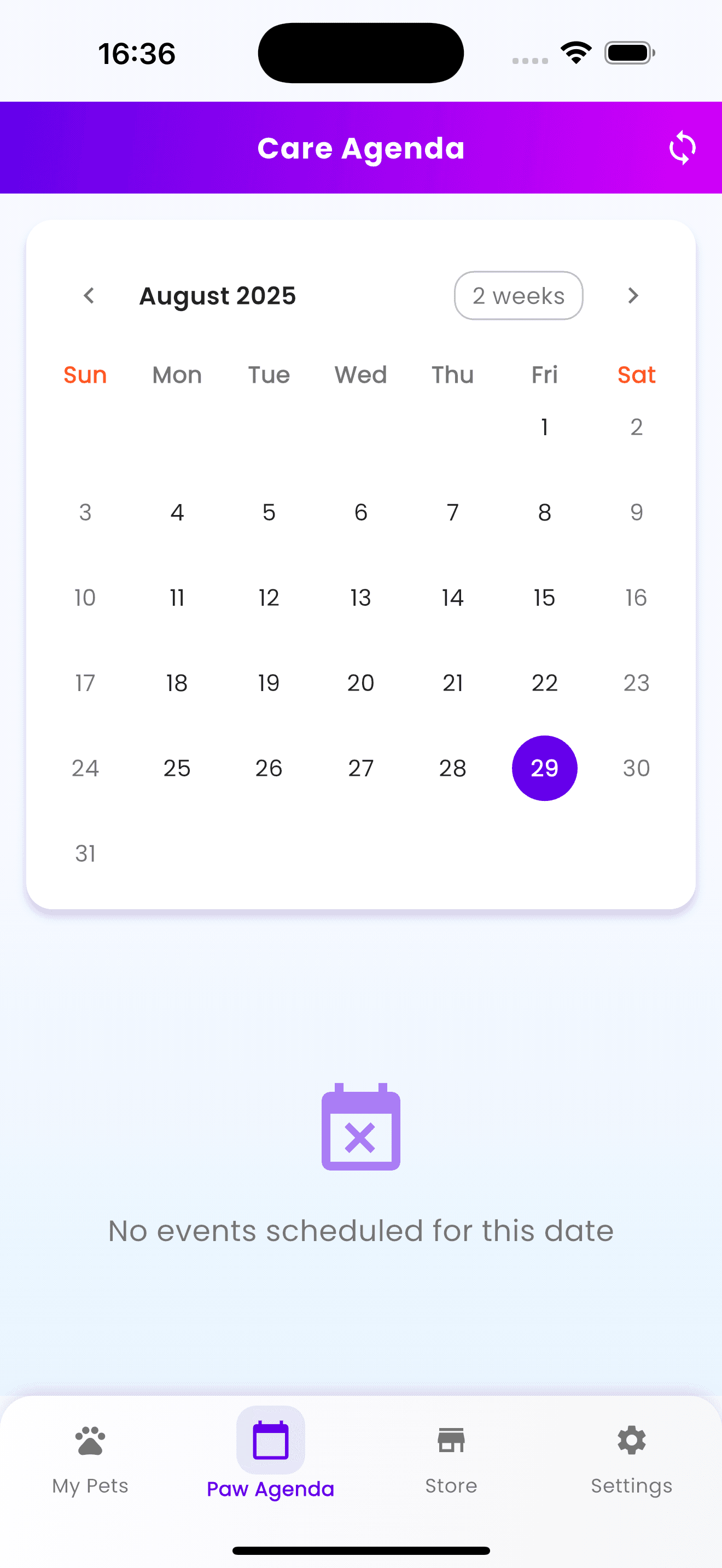This screenshot has height=1568, width=722.
Task: Tap the Care Agenda title
Action: [x=361, y=148]
